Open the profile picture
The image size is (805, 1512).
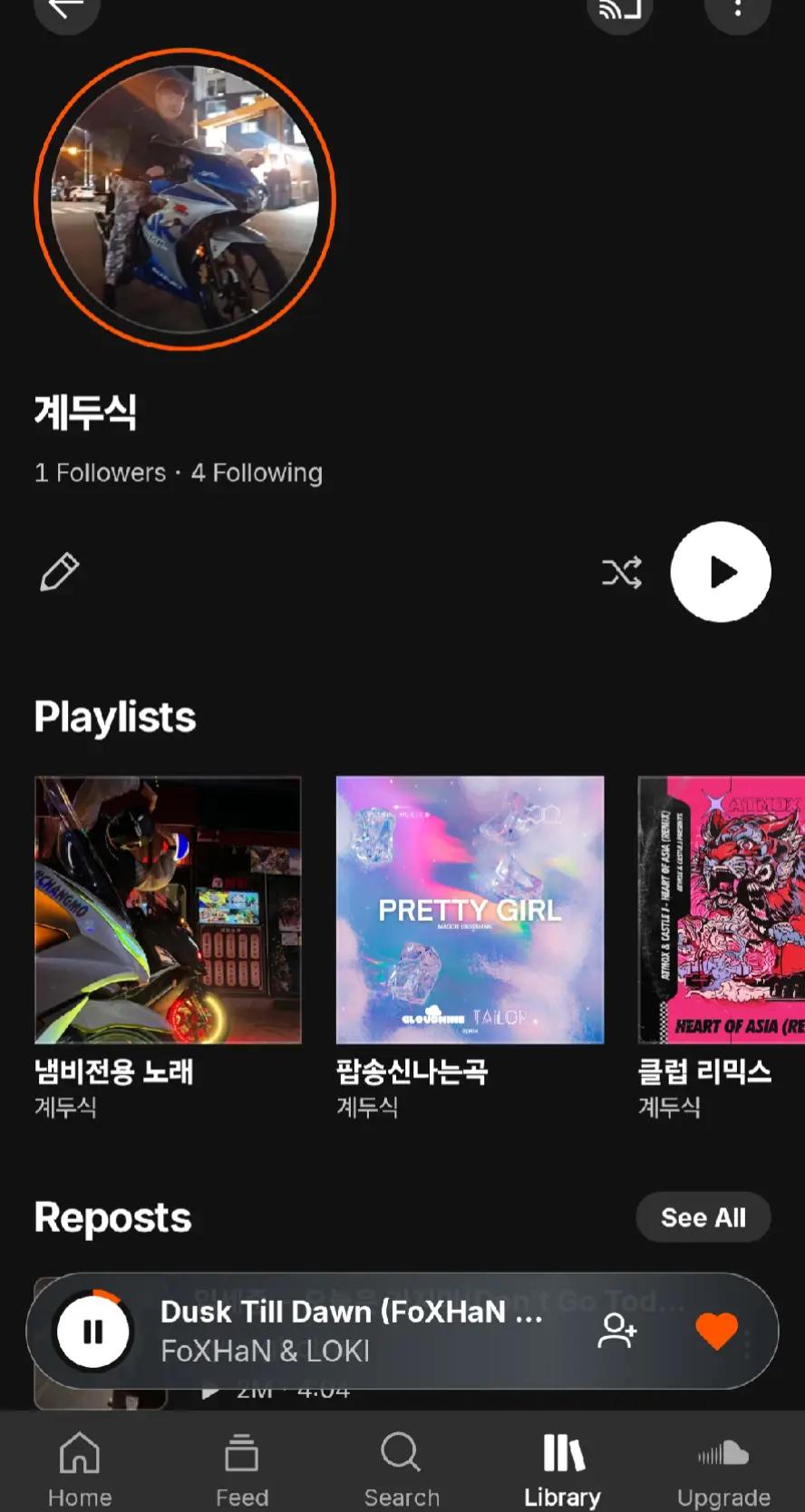(x=185, y=199)
